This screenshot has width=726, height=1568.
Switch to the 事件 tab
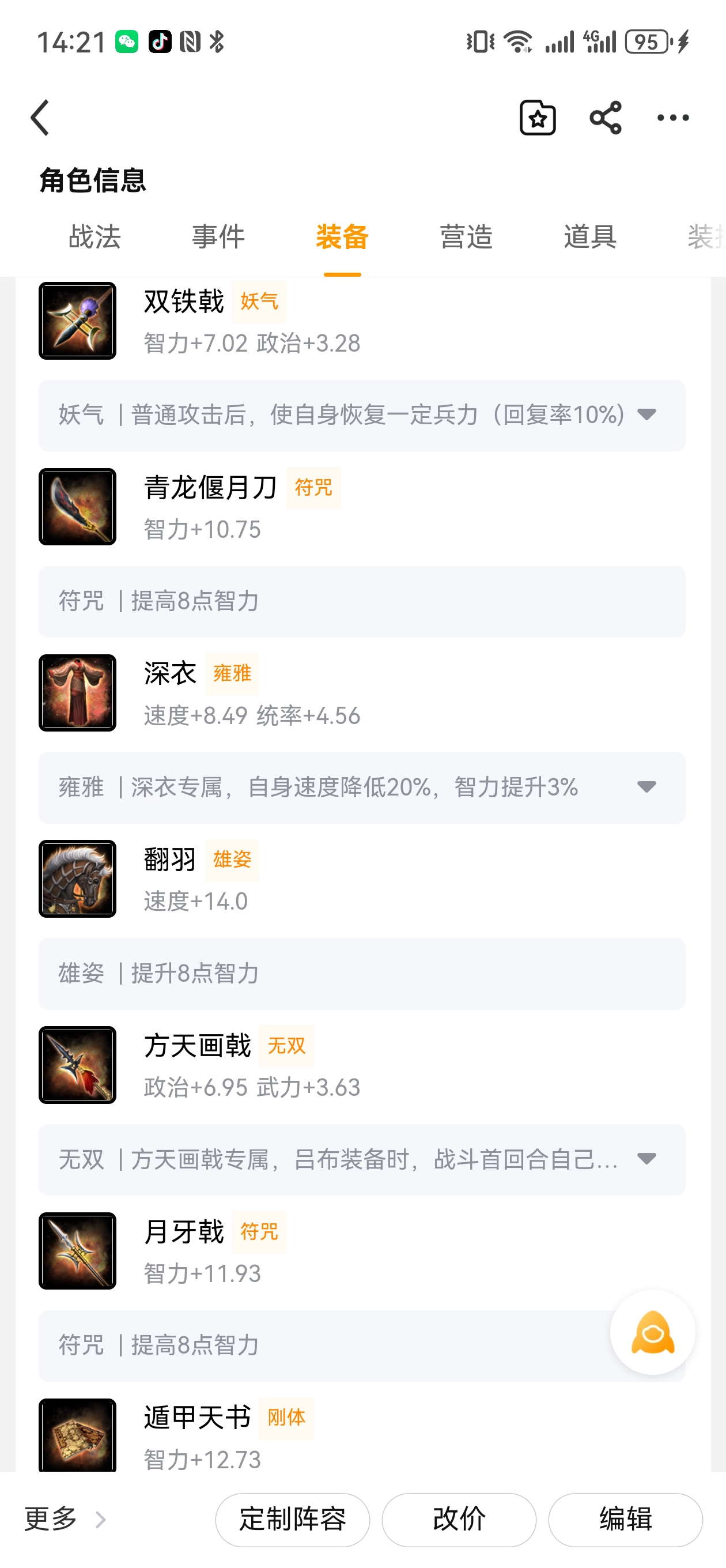pyautogui.click(x=218, y=236)
